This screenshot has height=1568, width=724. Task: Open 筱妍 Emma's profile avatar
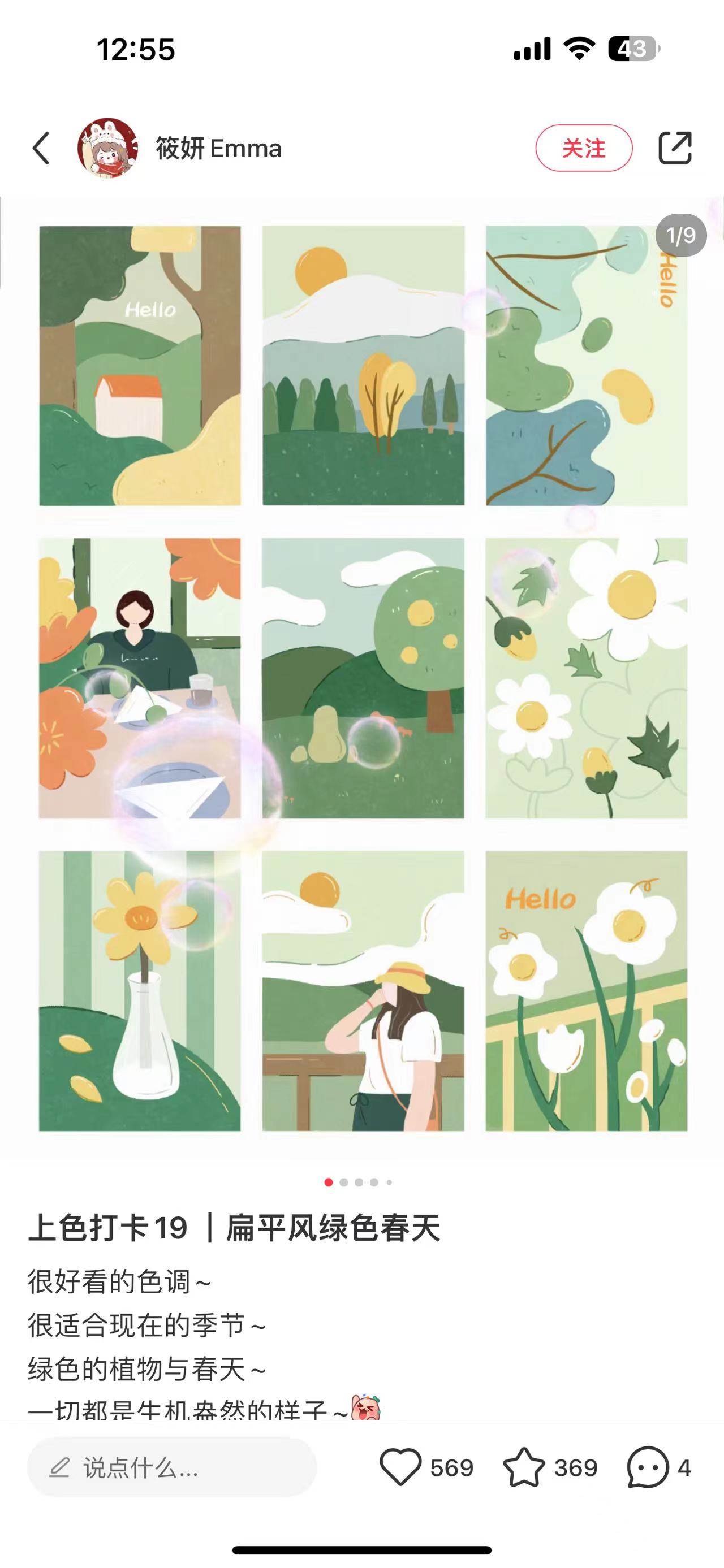pyautogui.click(x=107, y=148)
